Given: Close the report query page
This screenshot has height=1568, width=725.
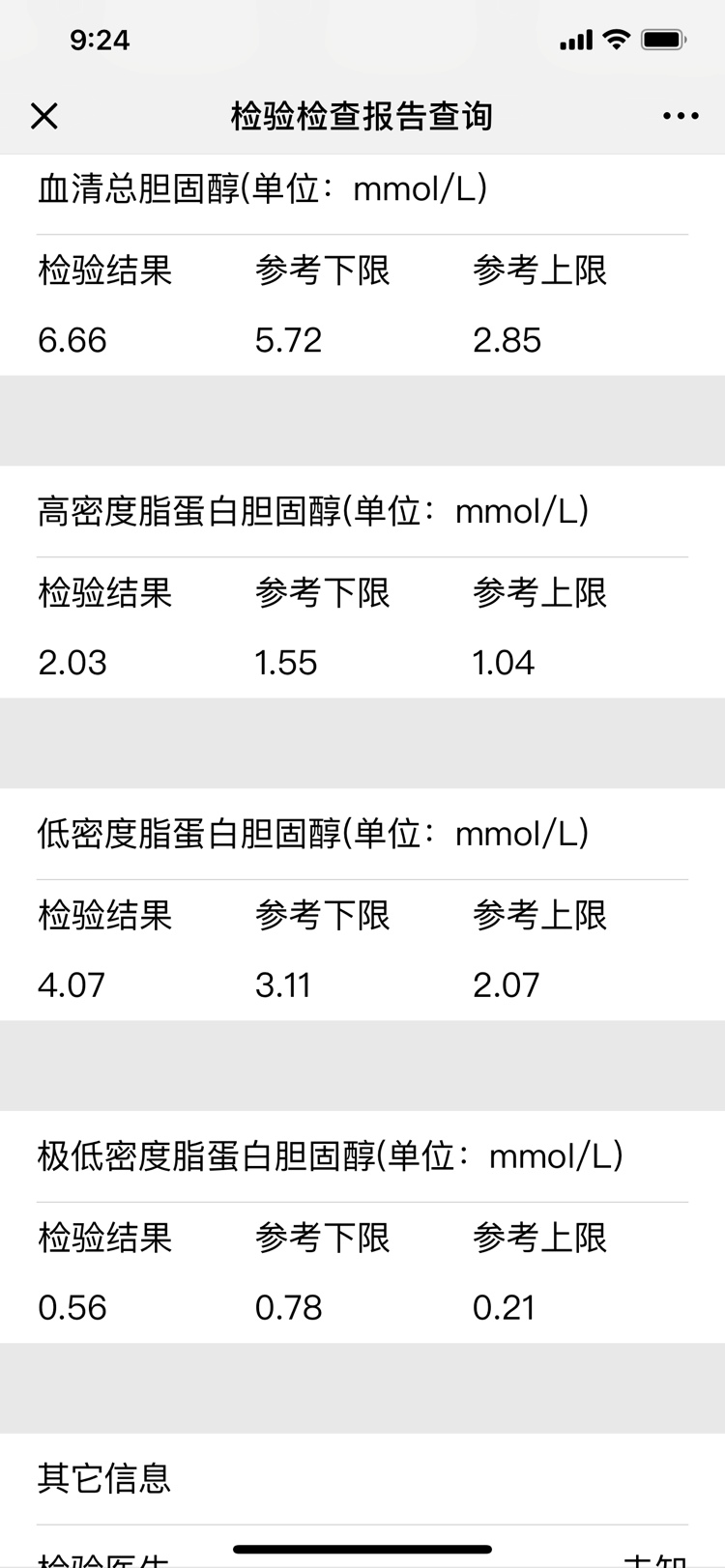Looking at the screenshot, I should 44,116.
